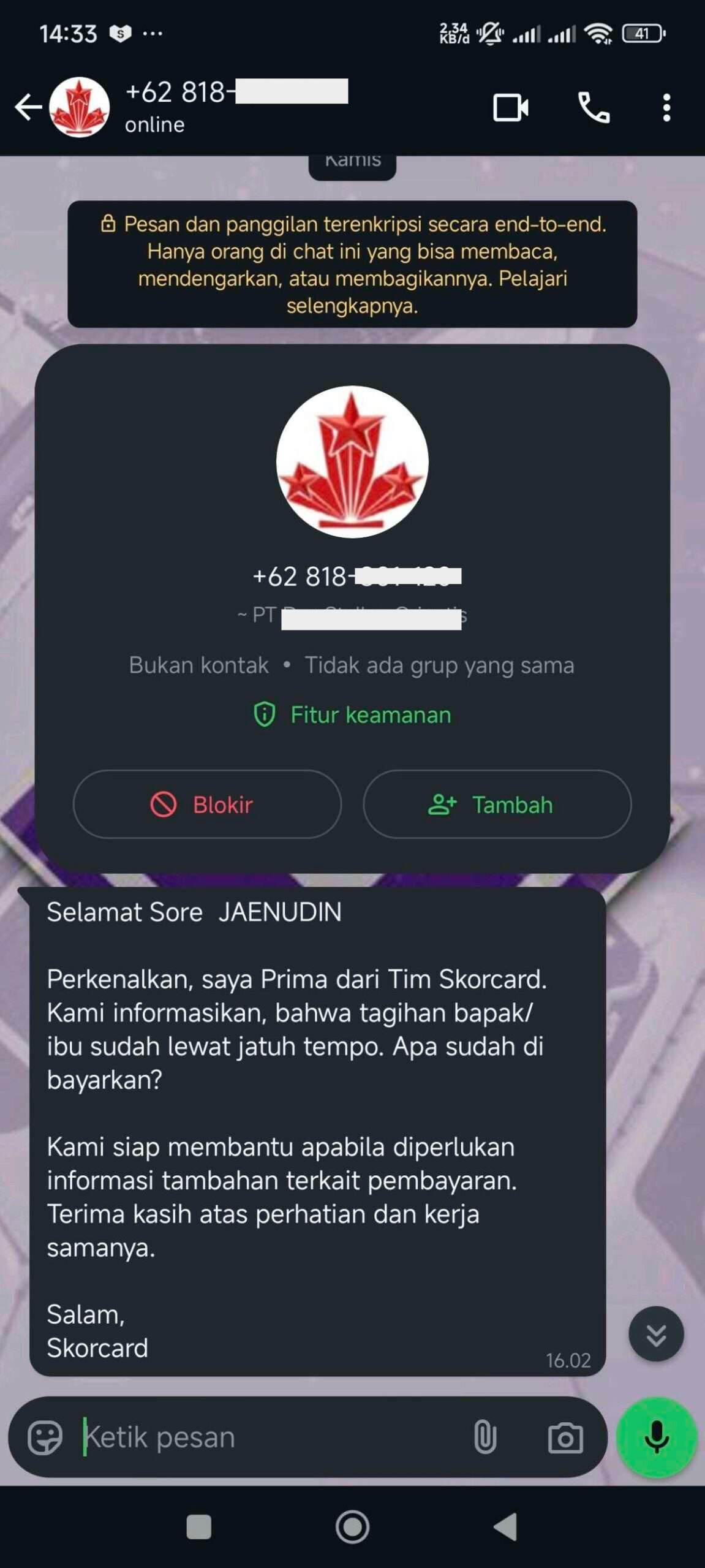The image size is (705, 1568).
Task: Open the contact's profile from the header avatar
Action: 80,107
